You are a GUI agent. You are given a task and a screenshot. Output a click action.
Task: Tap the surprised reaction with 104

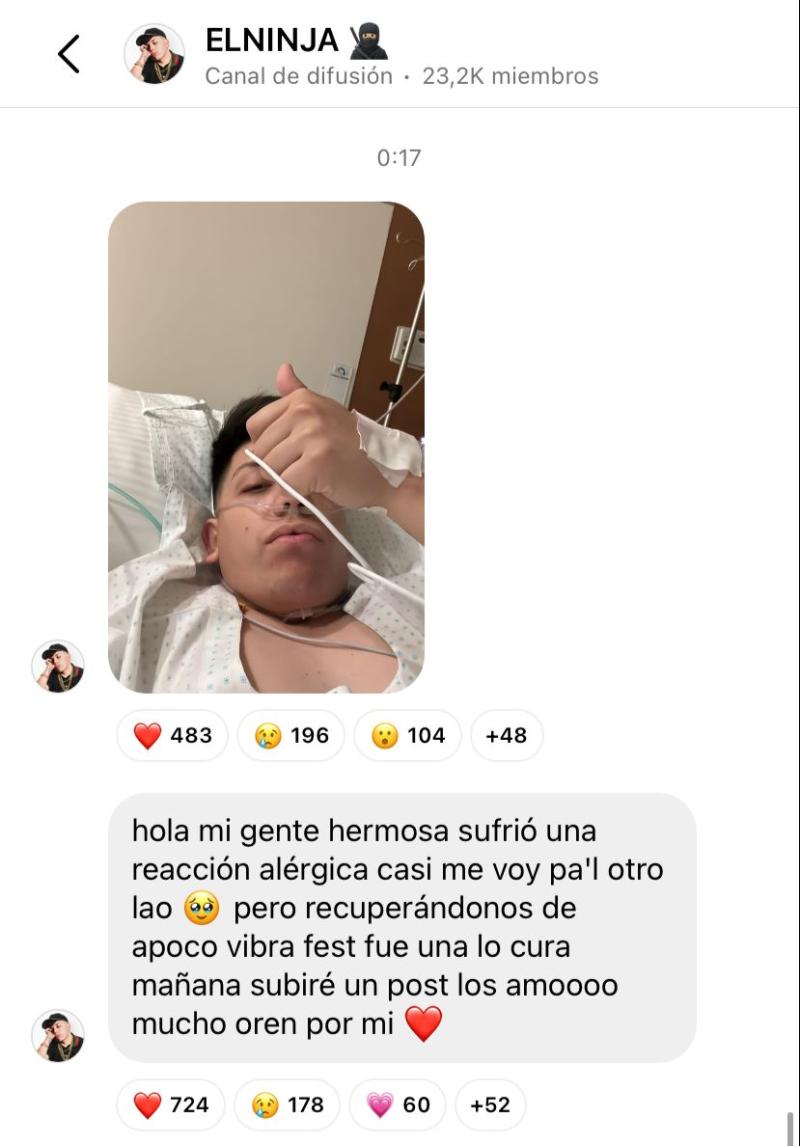[x=407, y=736]
